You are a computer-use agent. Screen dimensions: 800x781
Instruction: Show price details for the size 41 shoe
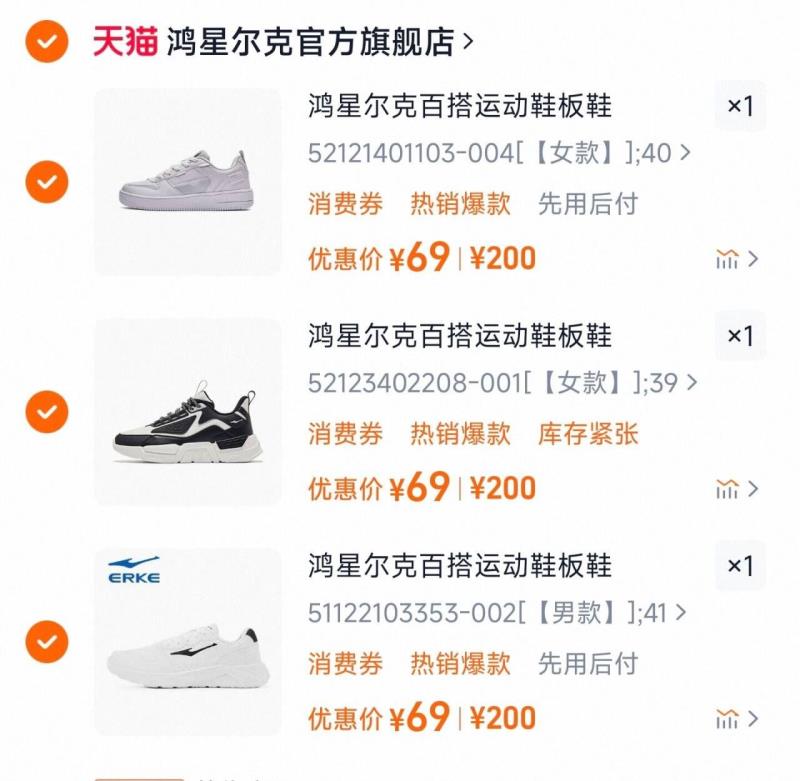pyautogui.click(x=737, y=718)
